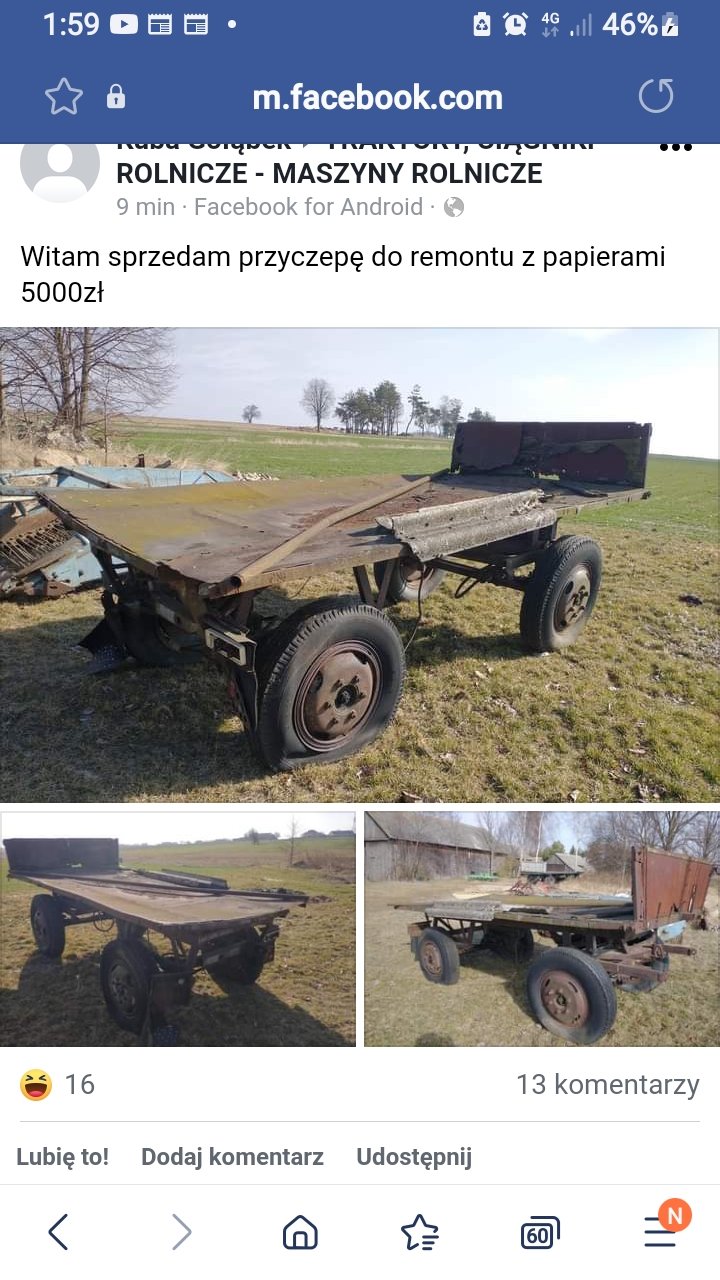Go forward with the browser forward arrow
This screenshot has width=720, height=1280.
(x=181, y=1232)
